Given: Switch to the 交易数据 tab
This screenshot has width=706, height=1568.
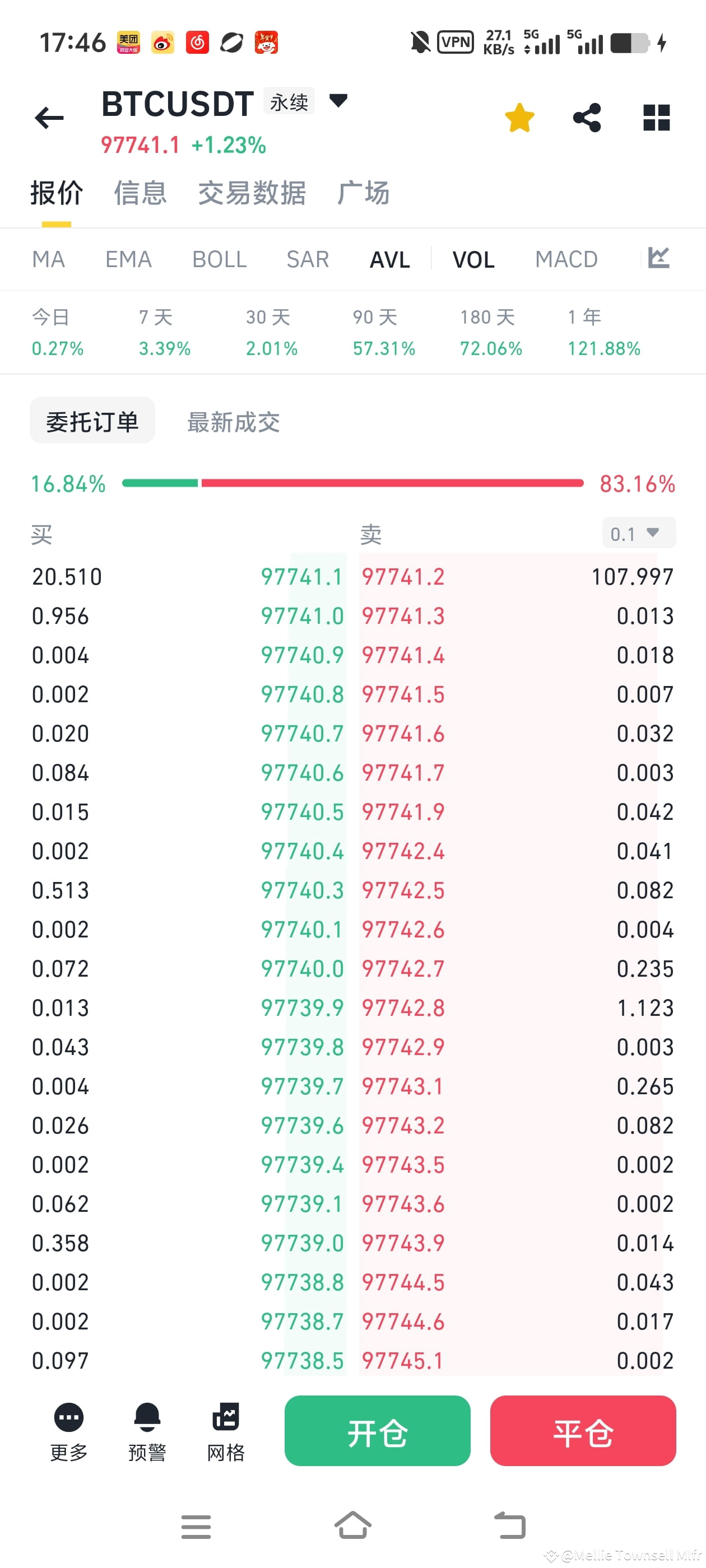Looking at the screenshot, I should coord(252,194).
